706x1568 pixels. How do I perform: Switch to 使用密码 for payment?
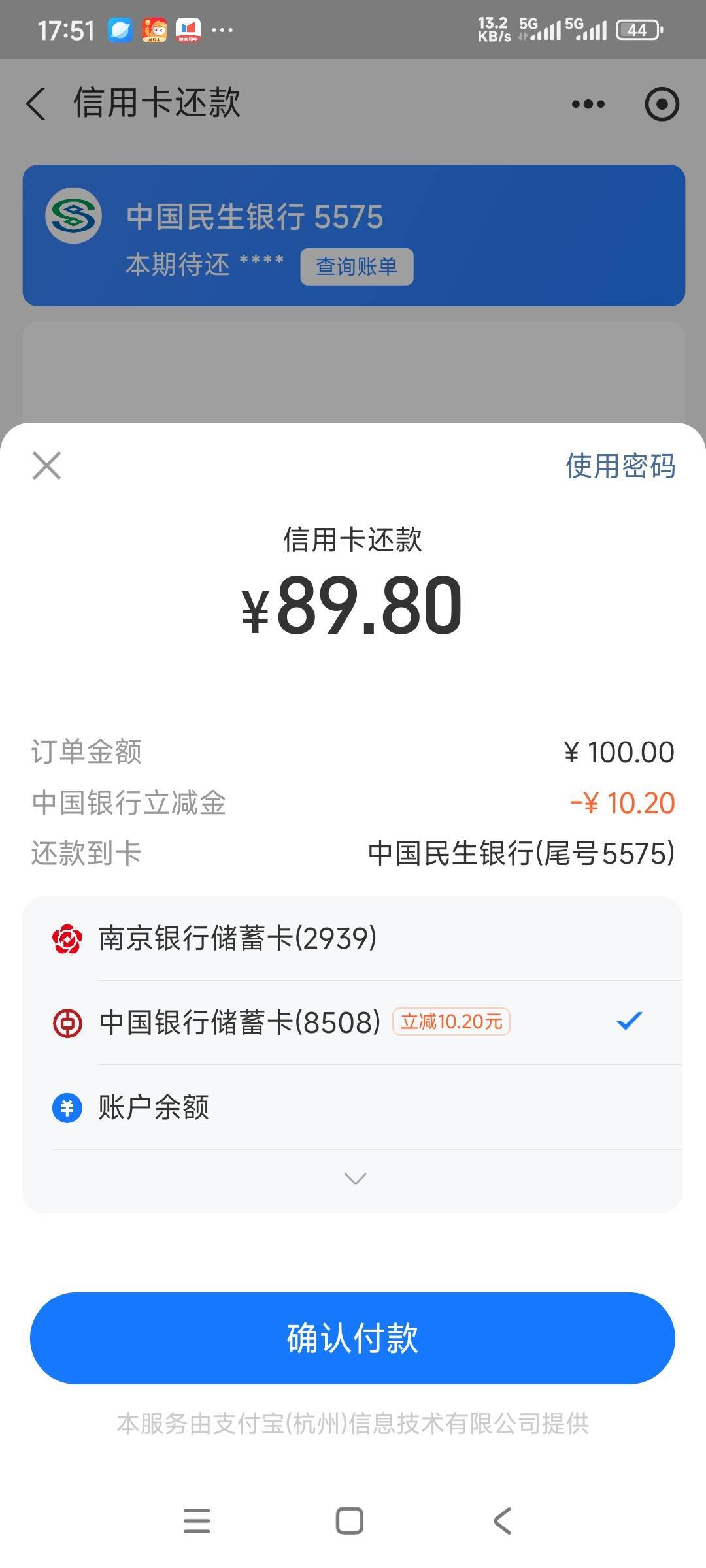[x=620, y=466]
